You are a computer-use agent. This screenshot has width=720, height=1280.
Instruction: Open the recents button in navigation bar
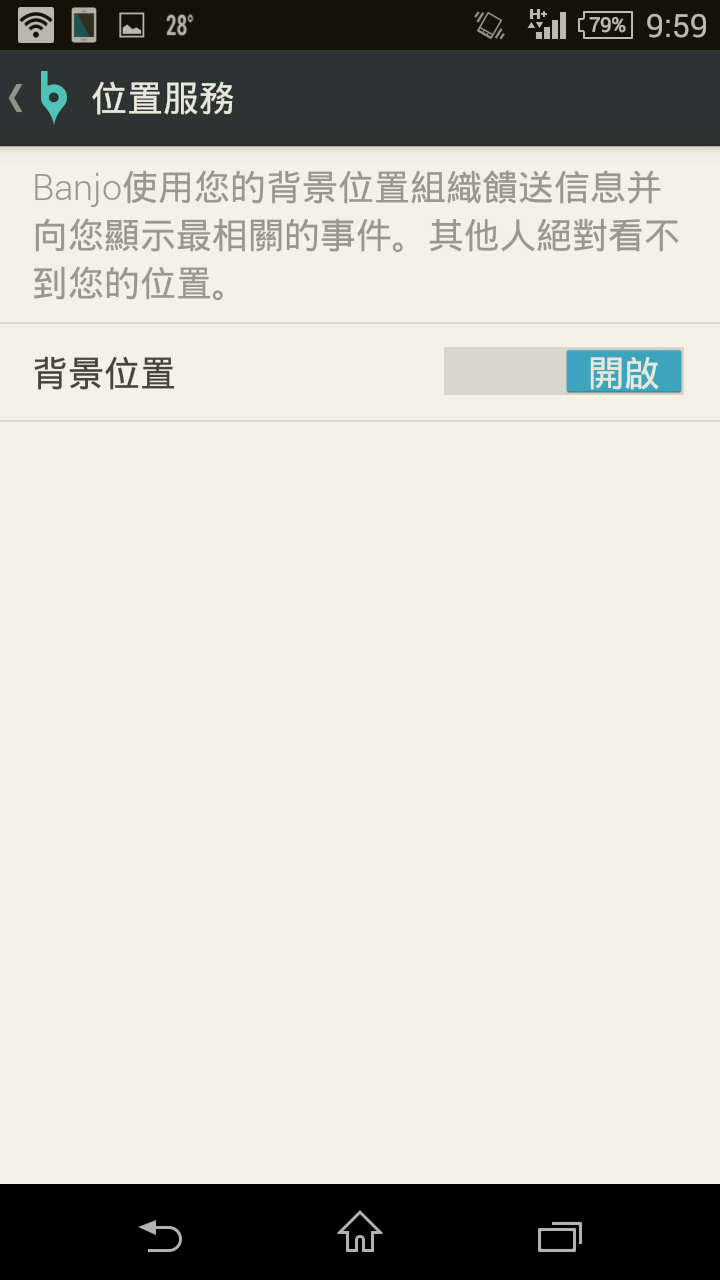(558, 1236)
